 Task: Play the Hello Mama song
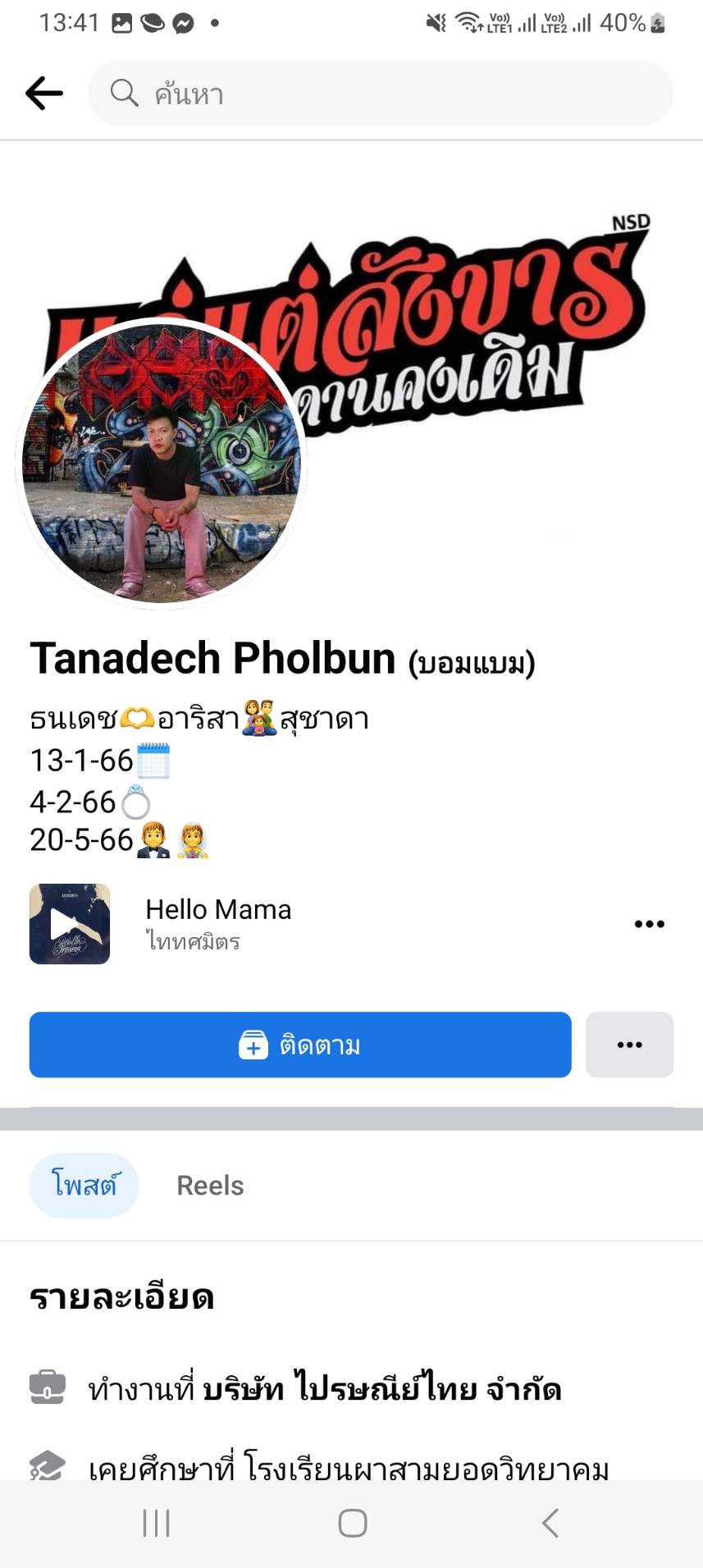tap(70, 923)
